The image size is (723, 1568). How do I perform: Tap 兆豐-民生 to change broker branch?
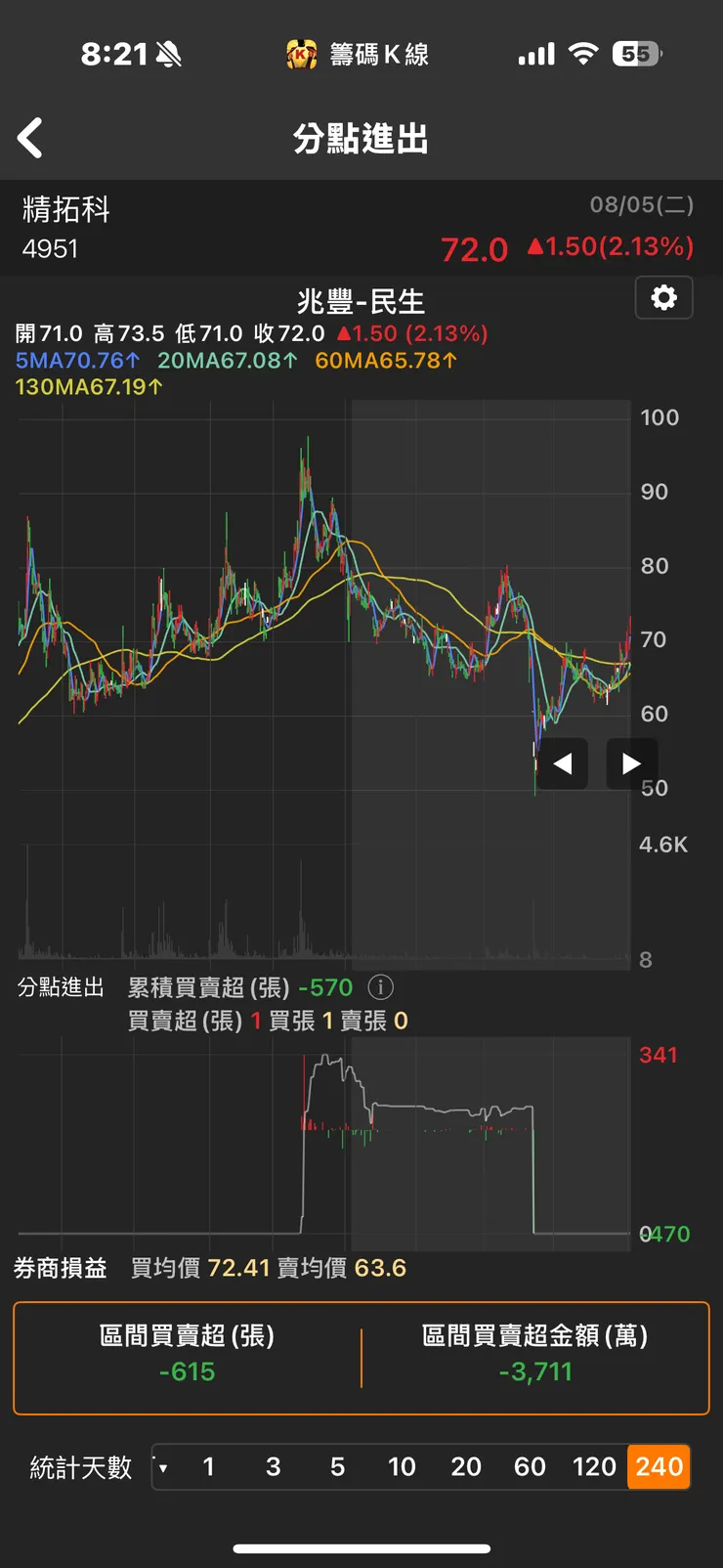pyautogui.click(x=361, y=300)
